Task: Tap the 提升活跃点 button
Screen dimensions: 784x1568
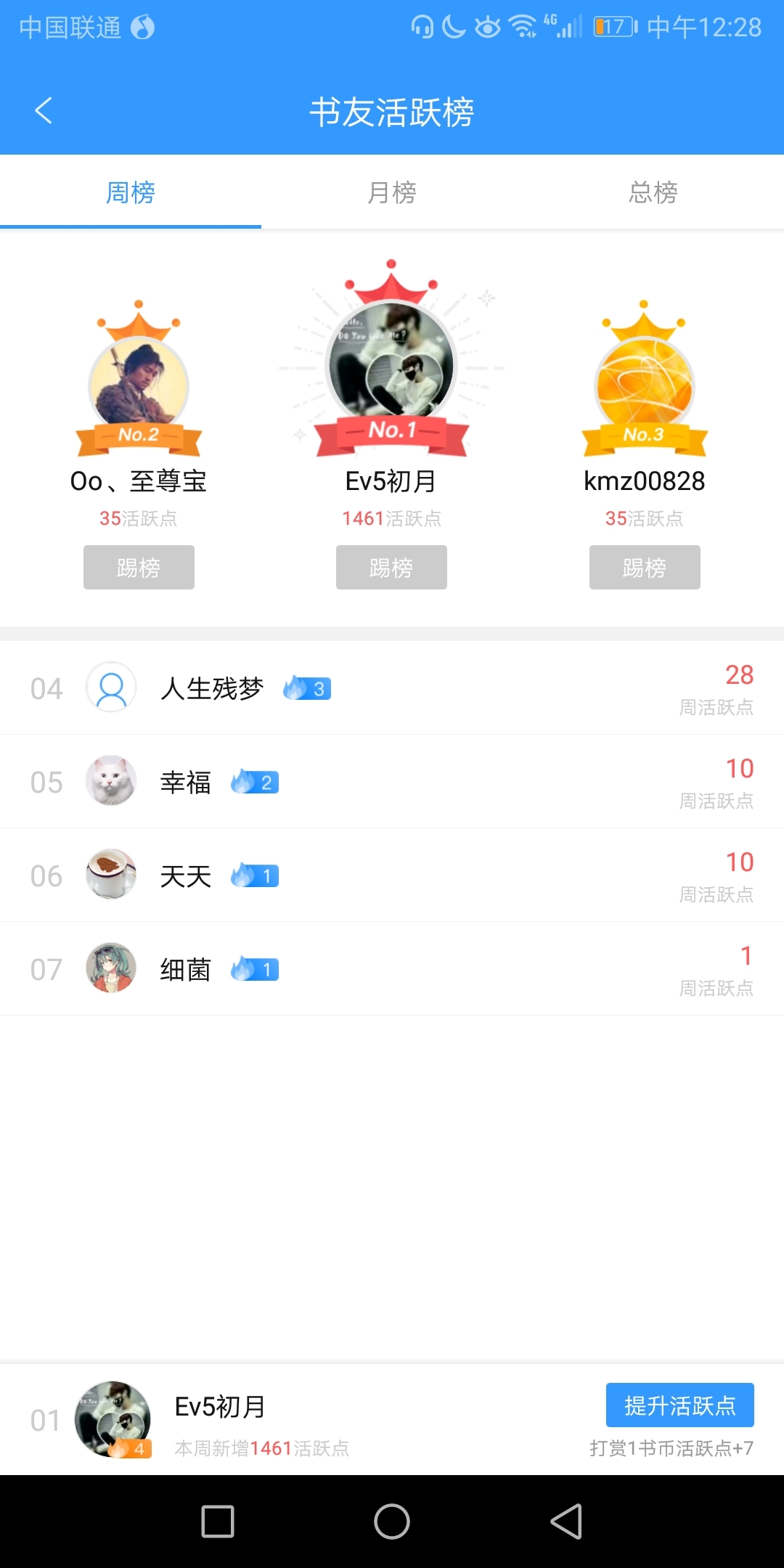Action: tap(679, 1405)
